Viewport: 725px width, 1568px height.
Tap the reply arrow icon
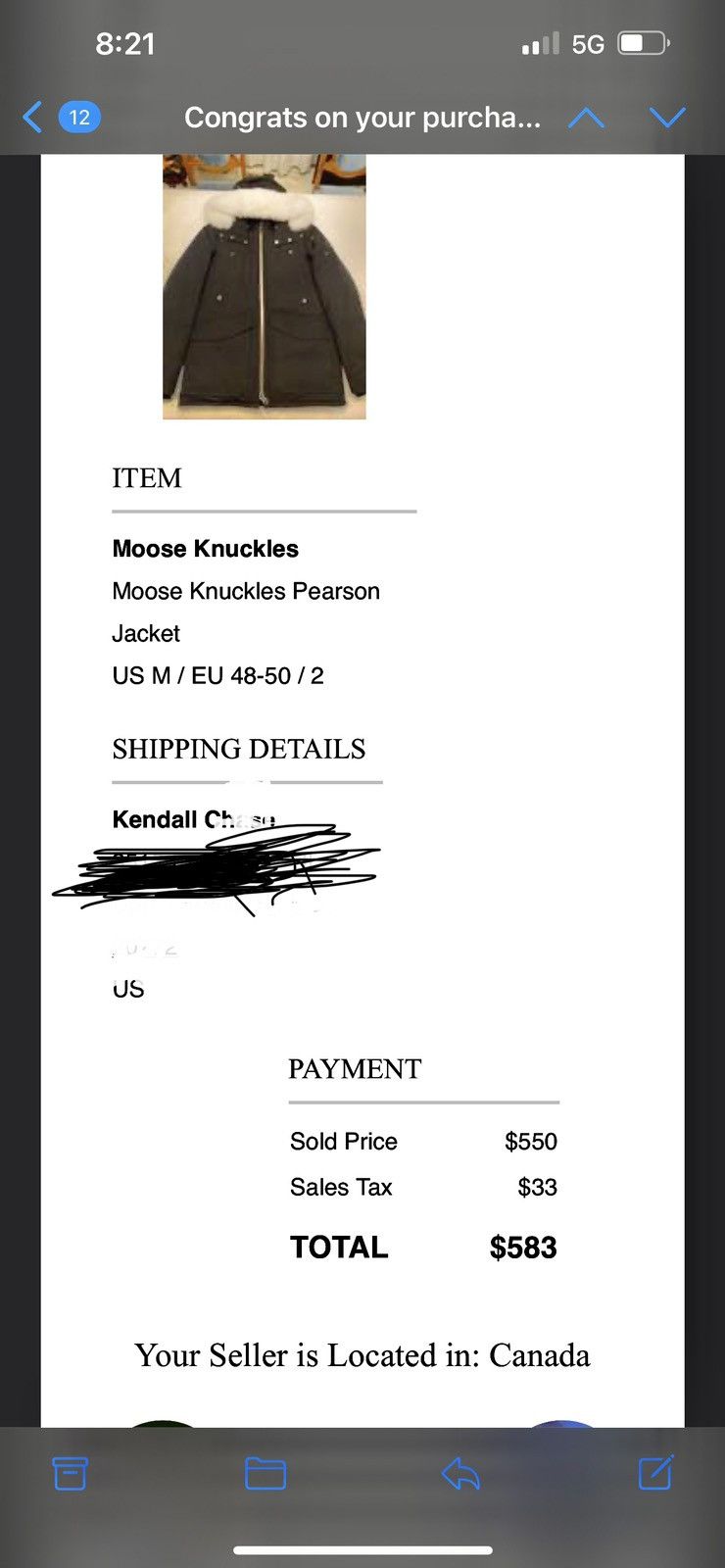coord(460,1472)
